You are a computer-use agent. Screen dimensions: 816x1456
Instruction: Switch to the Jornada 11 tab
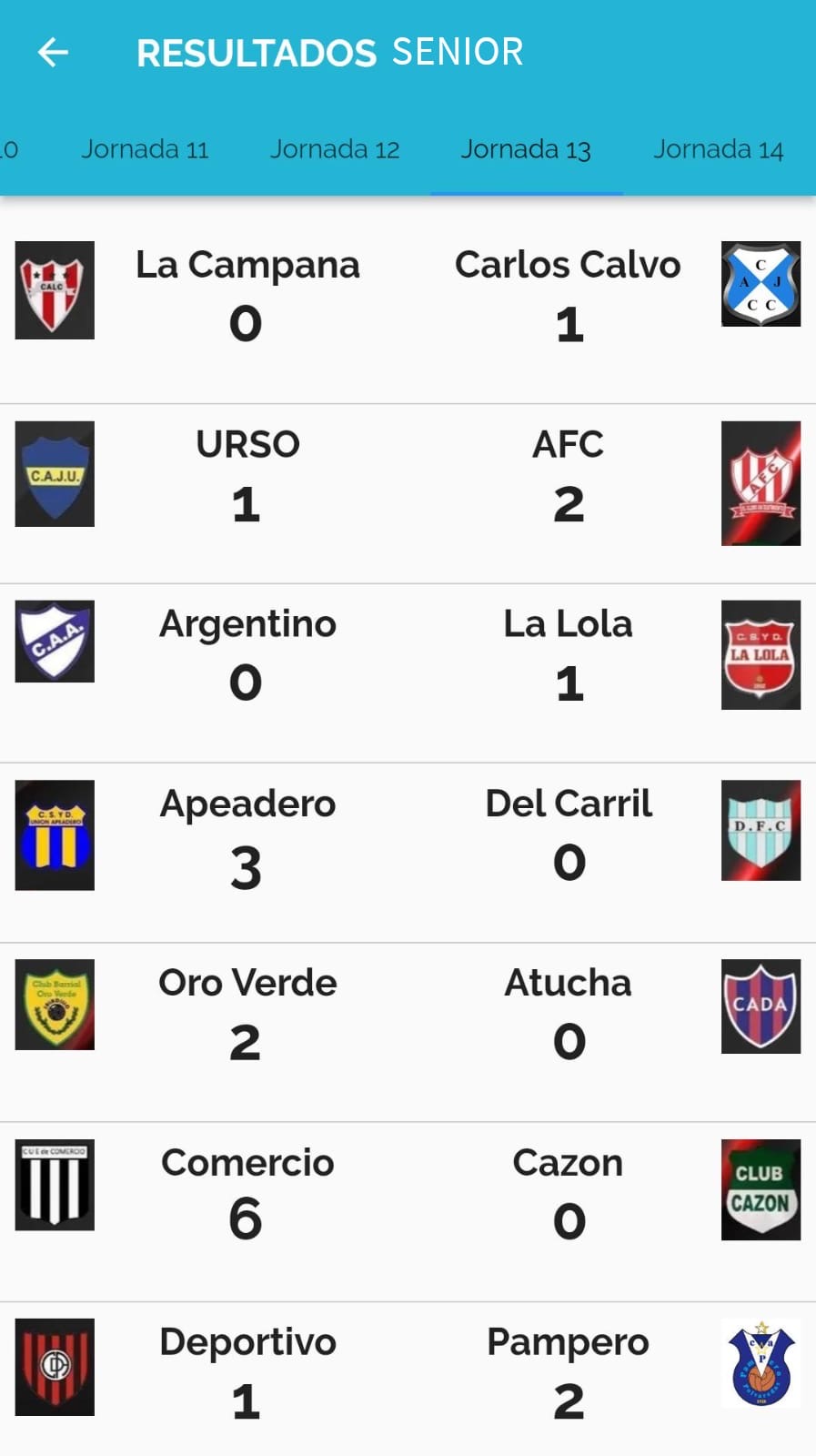click(x=145, y=149)
